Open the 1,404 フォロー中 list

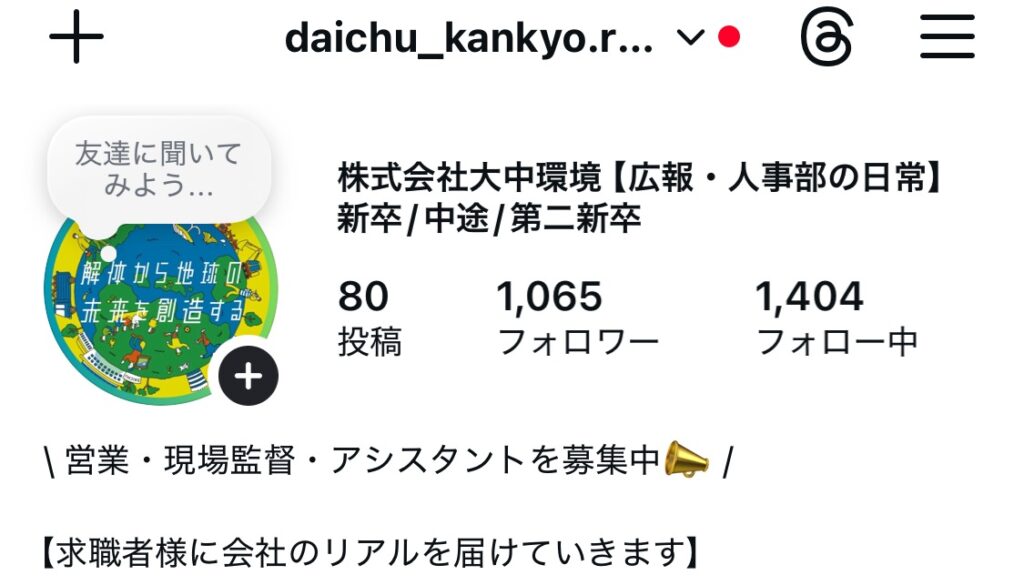pyautogui.click(x=837, y=318)
